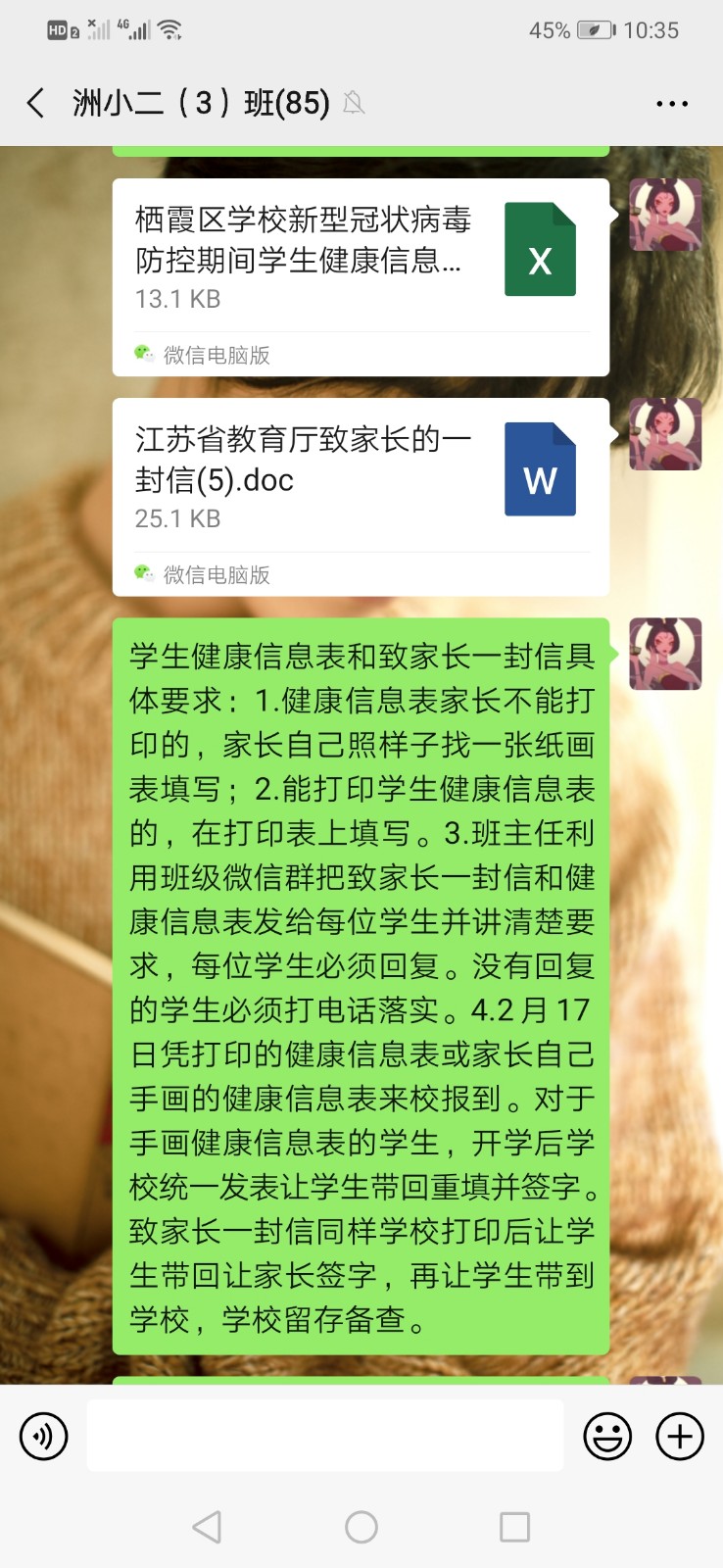Open the chat info overflow menu
Image resolution: width=723 pixels, height=1568 pixels.
(x=672, y=103)
